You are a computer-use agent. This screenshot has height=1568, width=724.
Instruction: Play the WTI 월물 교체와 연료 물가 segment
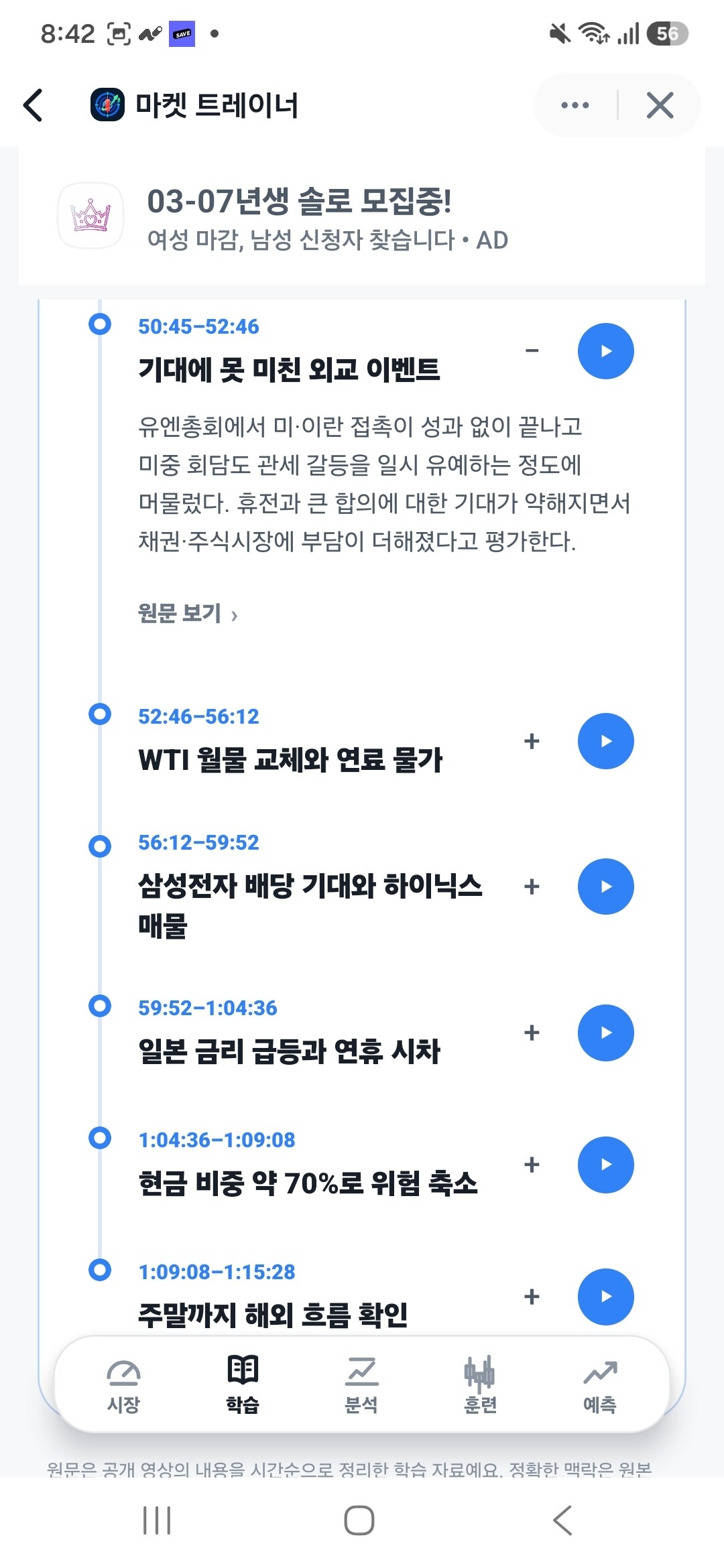click(x=606, y=741)
